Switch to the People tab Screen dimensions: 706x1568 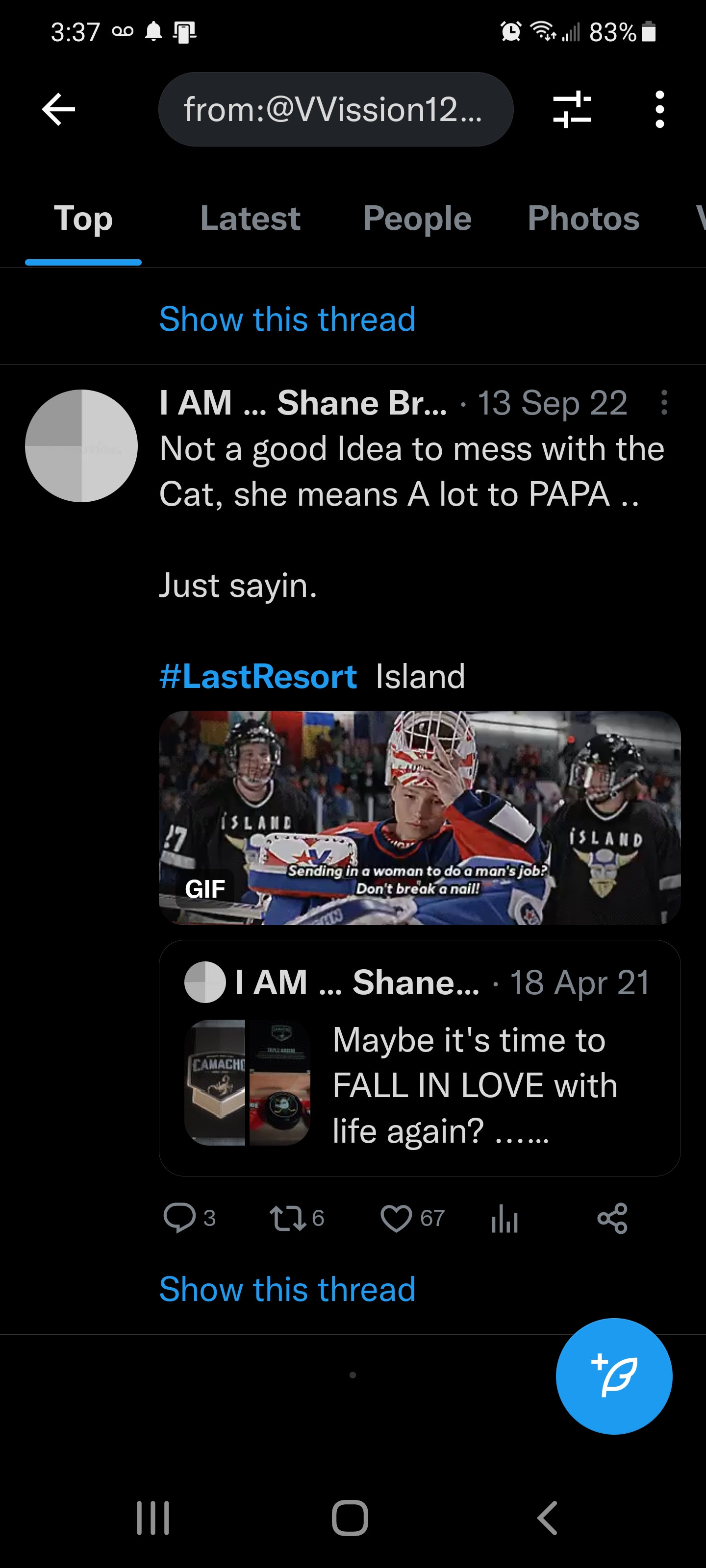click(x=417, y=219)
